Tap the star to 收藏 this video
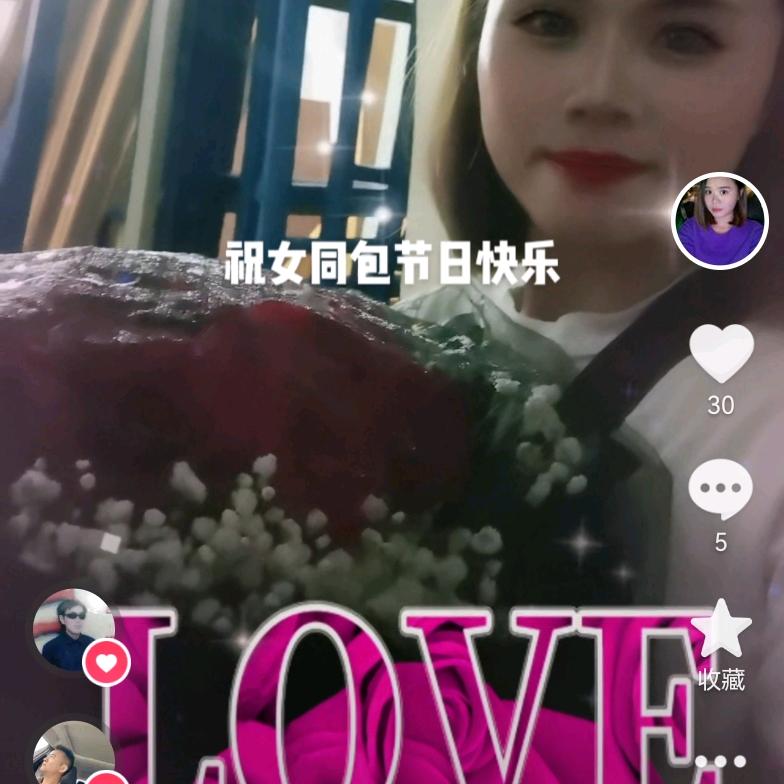 721,630
